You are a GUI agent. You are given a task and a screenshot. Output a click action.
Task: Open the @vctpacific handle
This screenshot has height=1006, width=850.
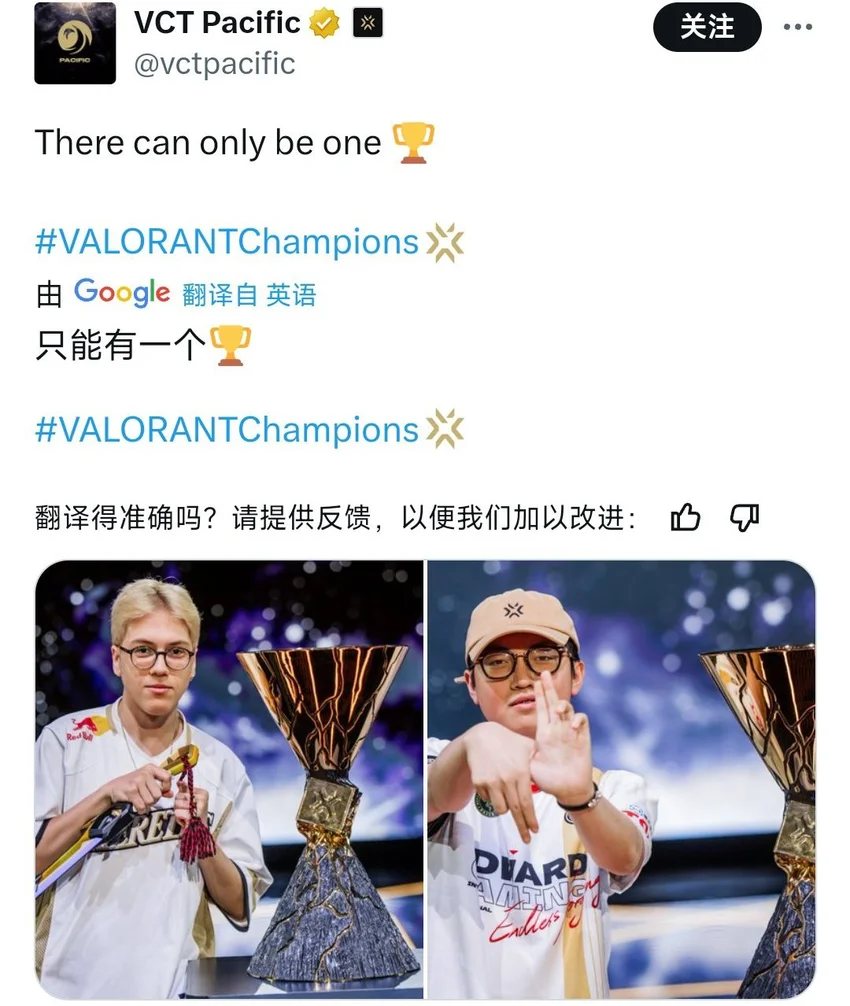pyautogui.click(x=214, y=63)
